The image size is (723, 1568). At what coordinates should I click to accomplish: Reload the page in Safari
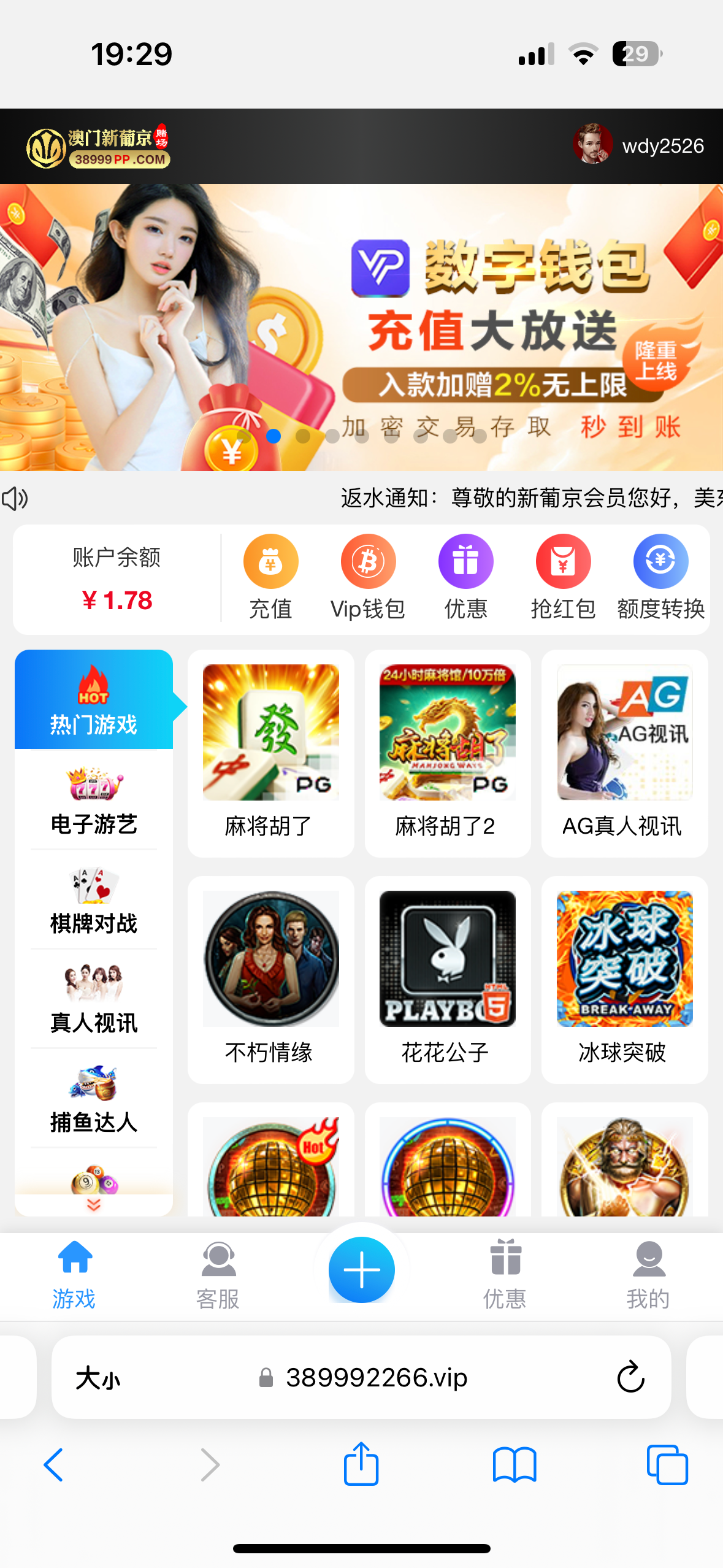tap(630, 1377)
